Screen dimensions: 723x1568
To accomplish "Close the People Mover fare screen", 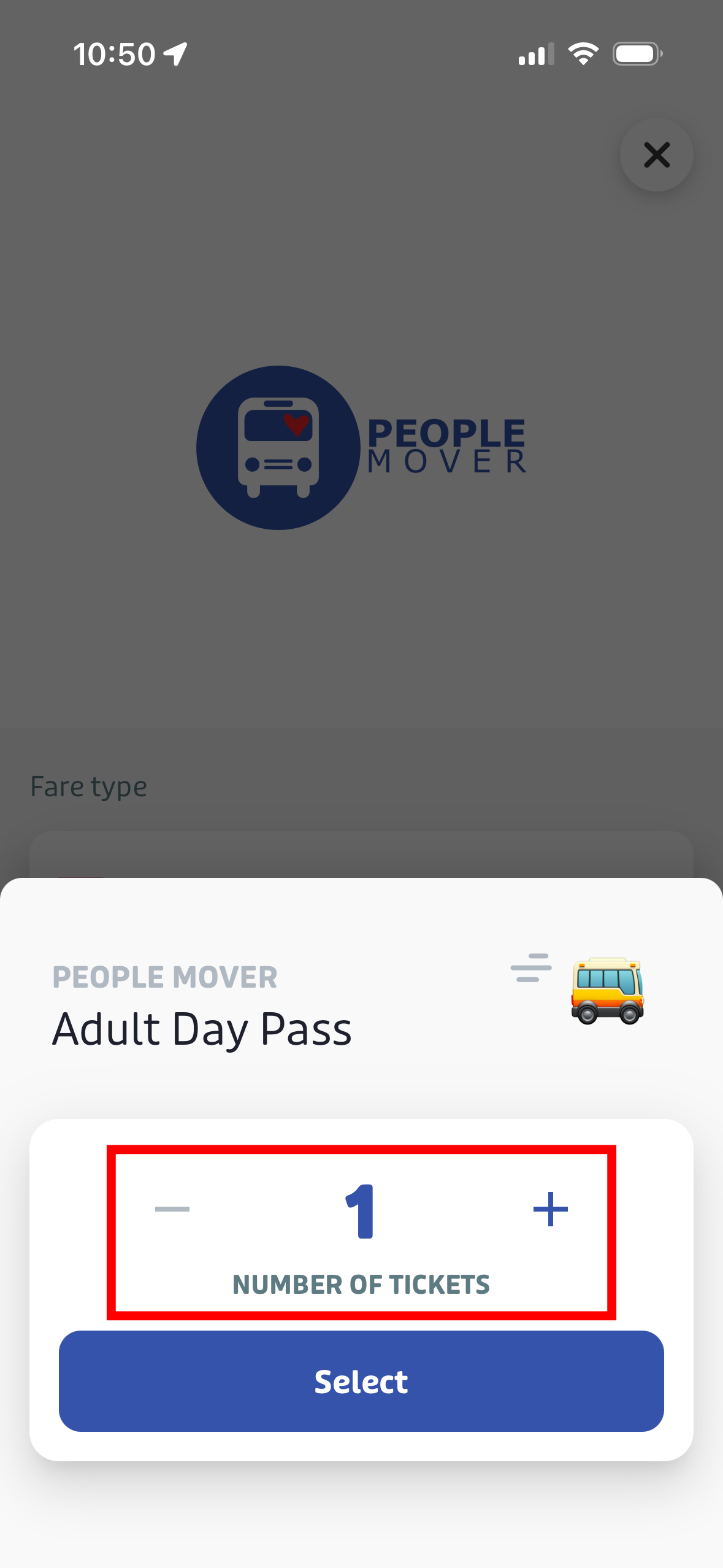I will click(x=656, y=155).
